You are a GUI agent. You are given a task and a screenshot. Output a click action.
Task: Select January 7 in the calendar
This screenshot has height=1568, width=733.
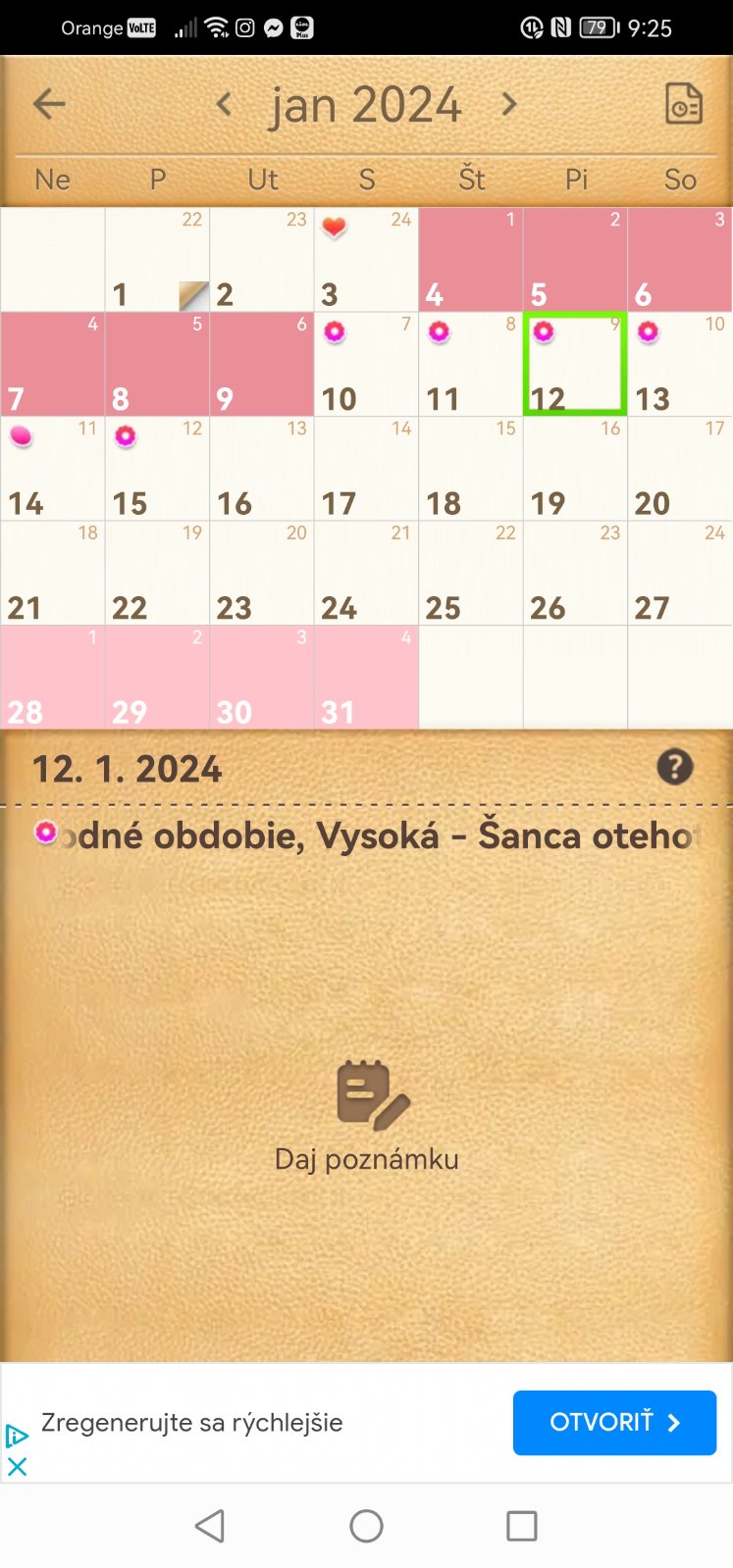[52, 365]
